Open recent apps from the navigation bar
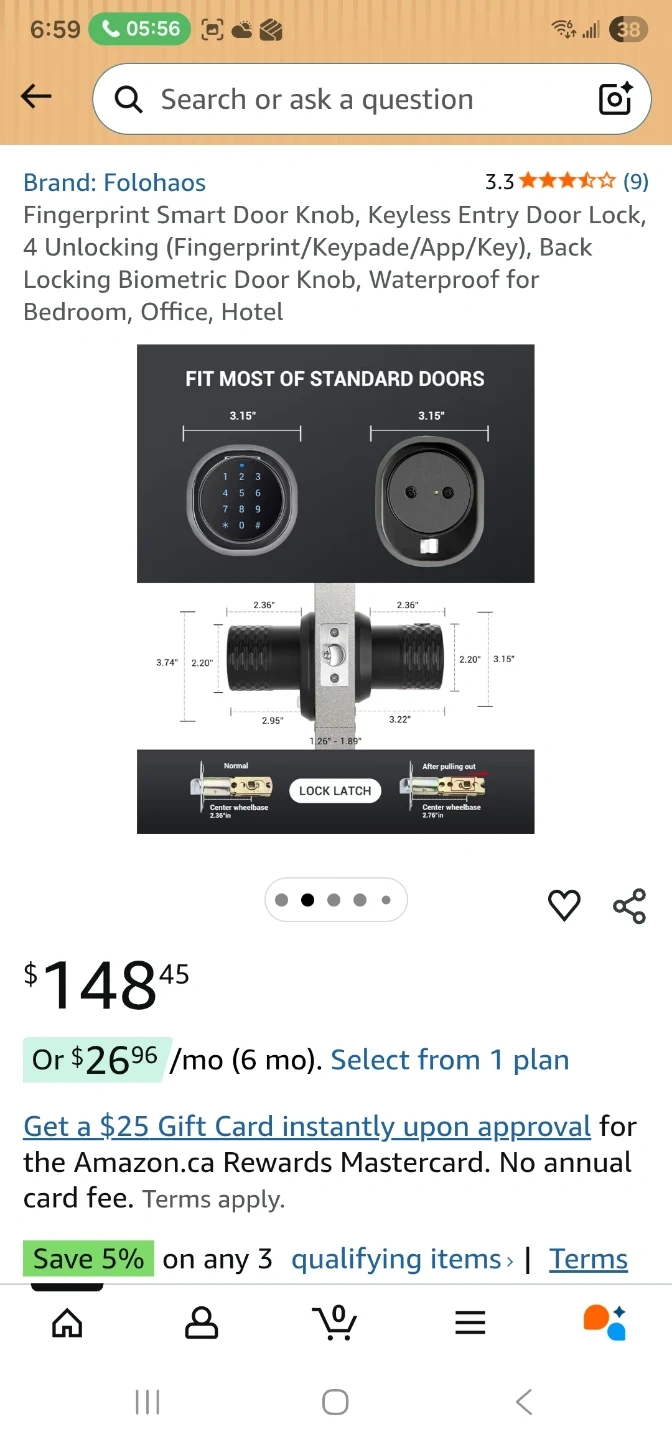The image size is (672, 1440). pyautogui.click(x=147, y=1402)
